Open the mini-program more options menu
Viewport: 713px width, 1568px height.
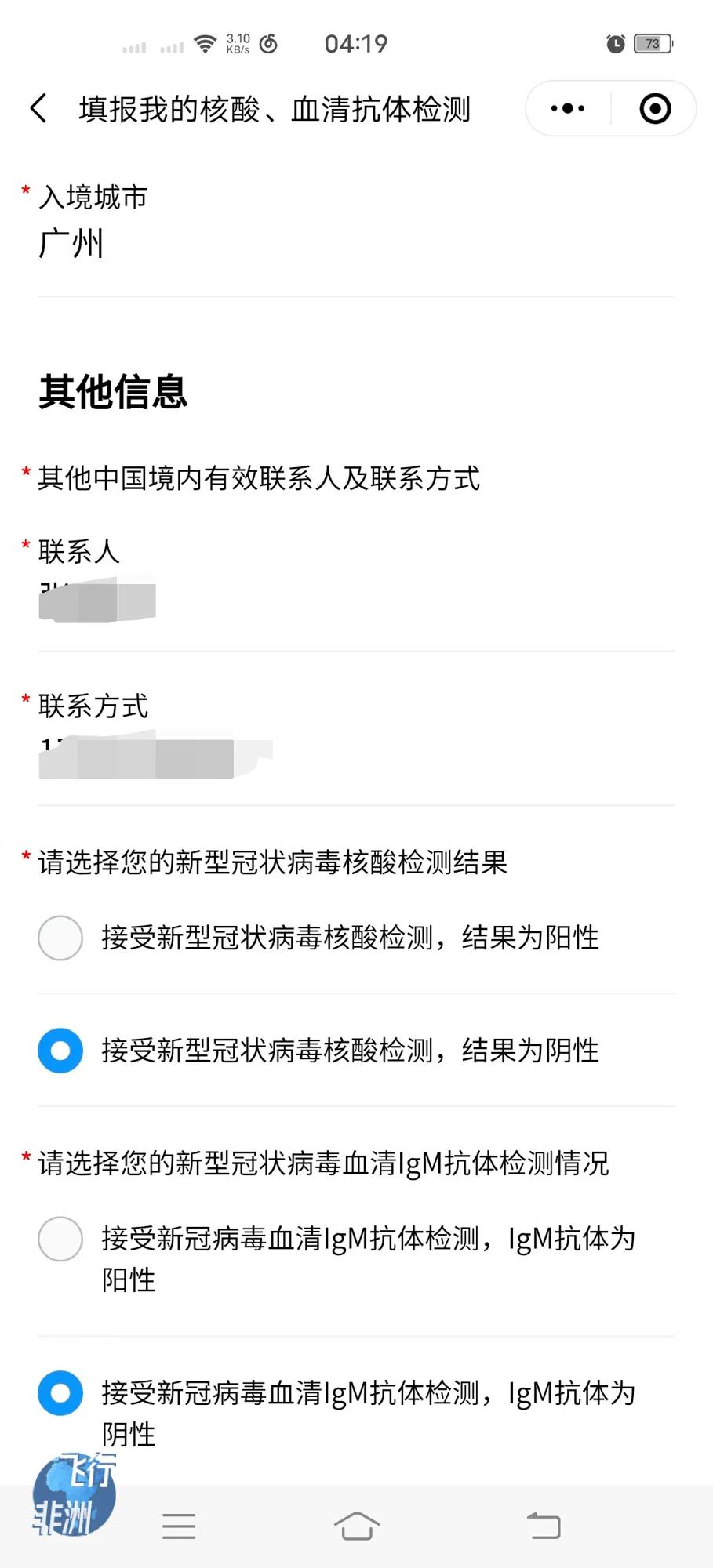pos(566,107)
